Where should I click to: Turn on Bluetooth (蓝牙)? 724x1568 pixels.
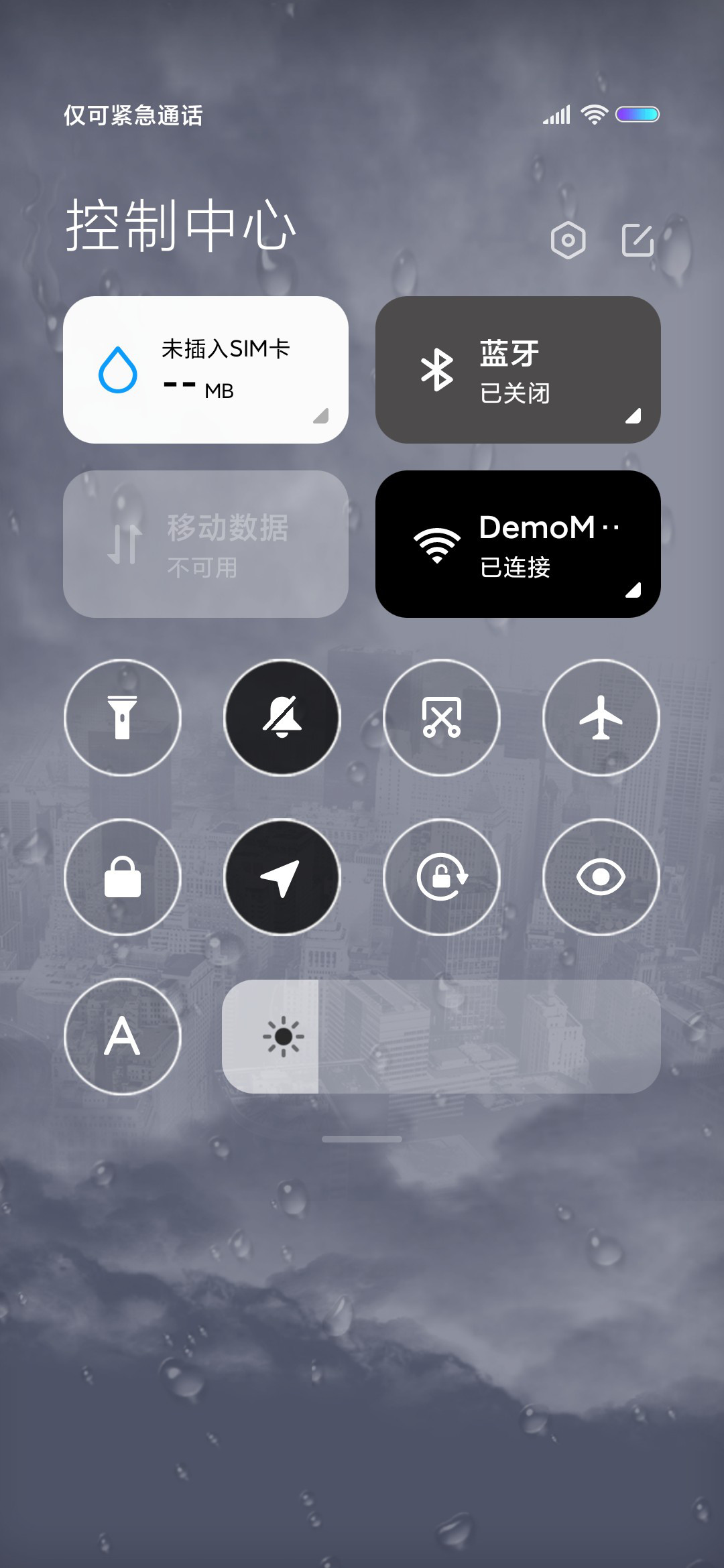(518, 370)
